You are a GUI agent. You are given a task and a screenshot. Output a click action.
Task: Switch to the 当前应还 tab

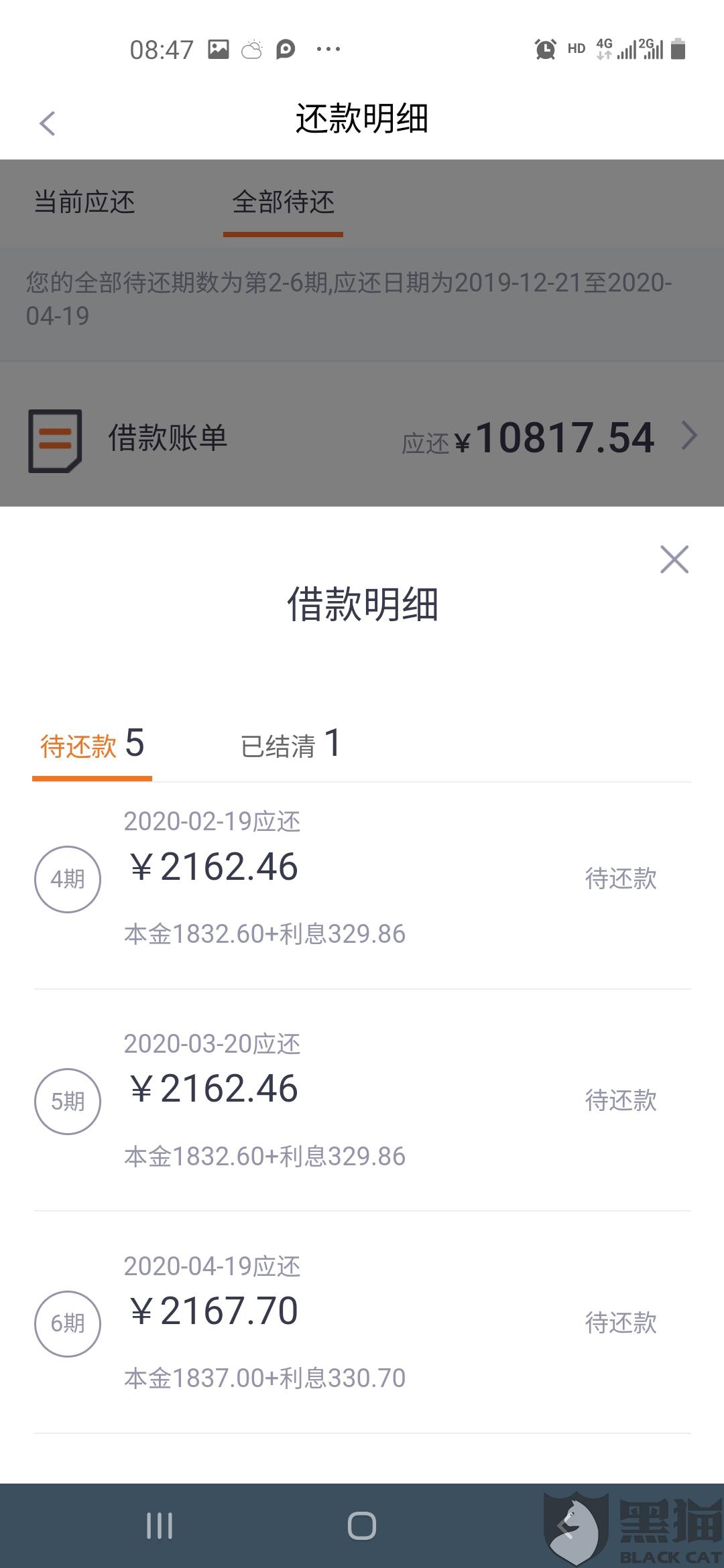[84, 202]
